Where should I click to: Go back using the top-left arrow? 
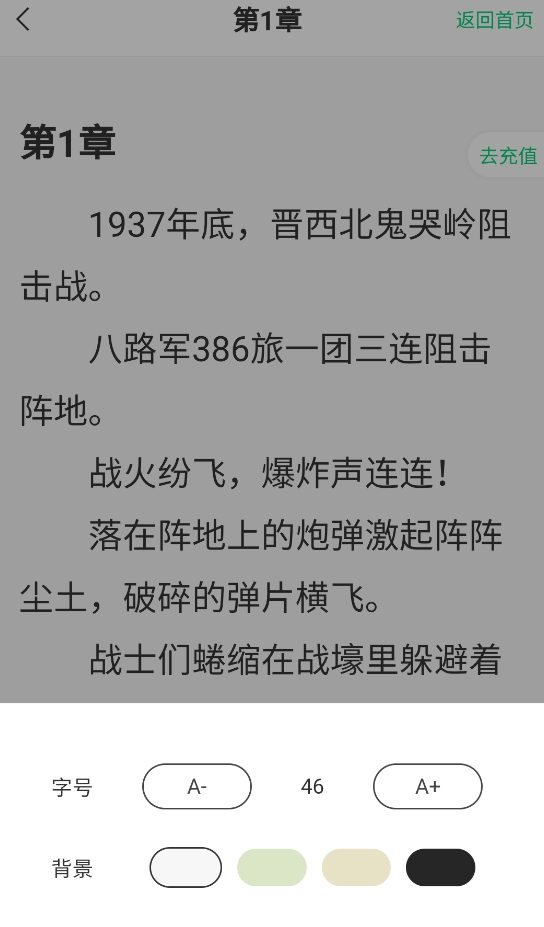pos(23,20)
